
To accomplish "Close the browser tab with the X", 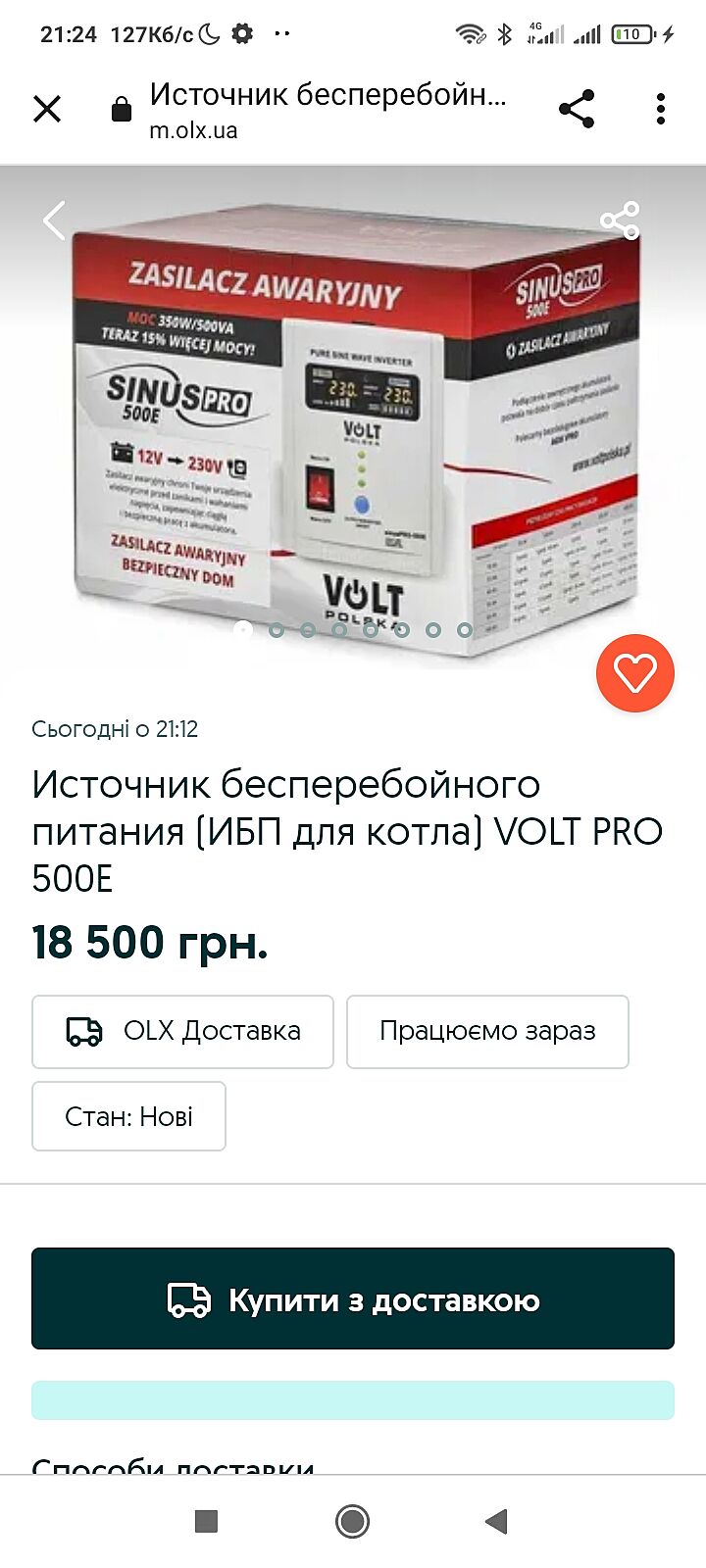I will coord(47,109).
